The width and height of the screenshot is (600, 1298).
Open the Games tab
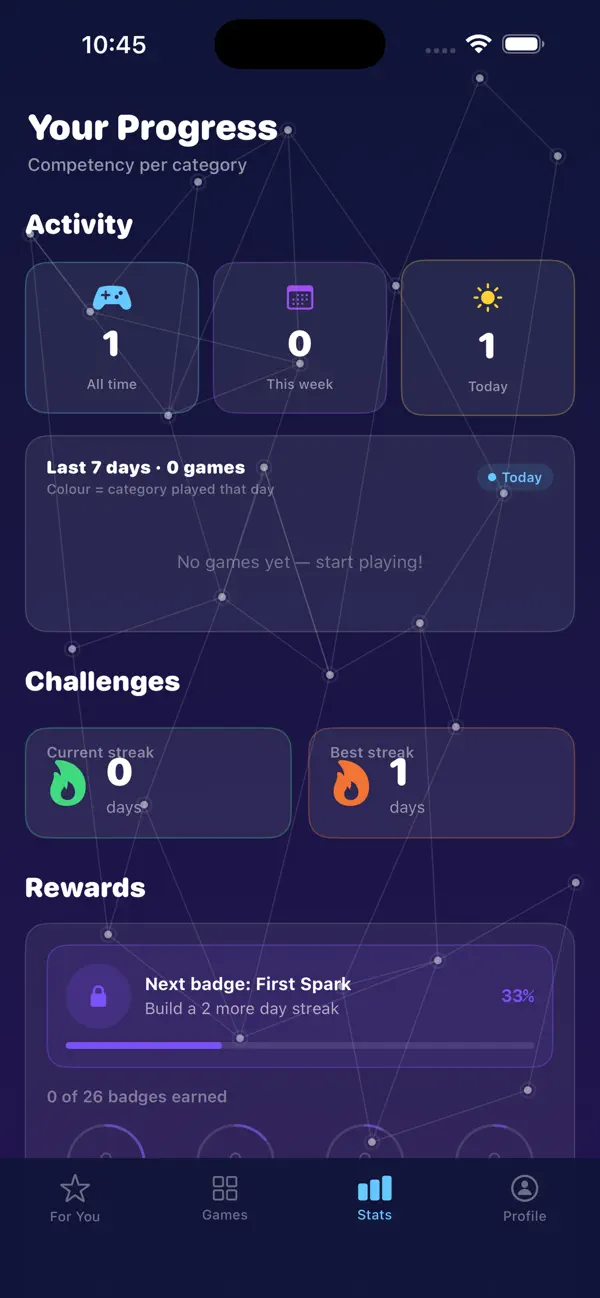(225, 1198)
